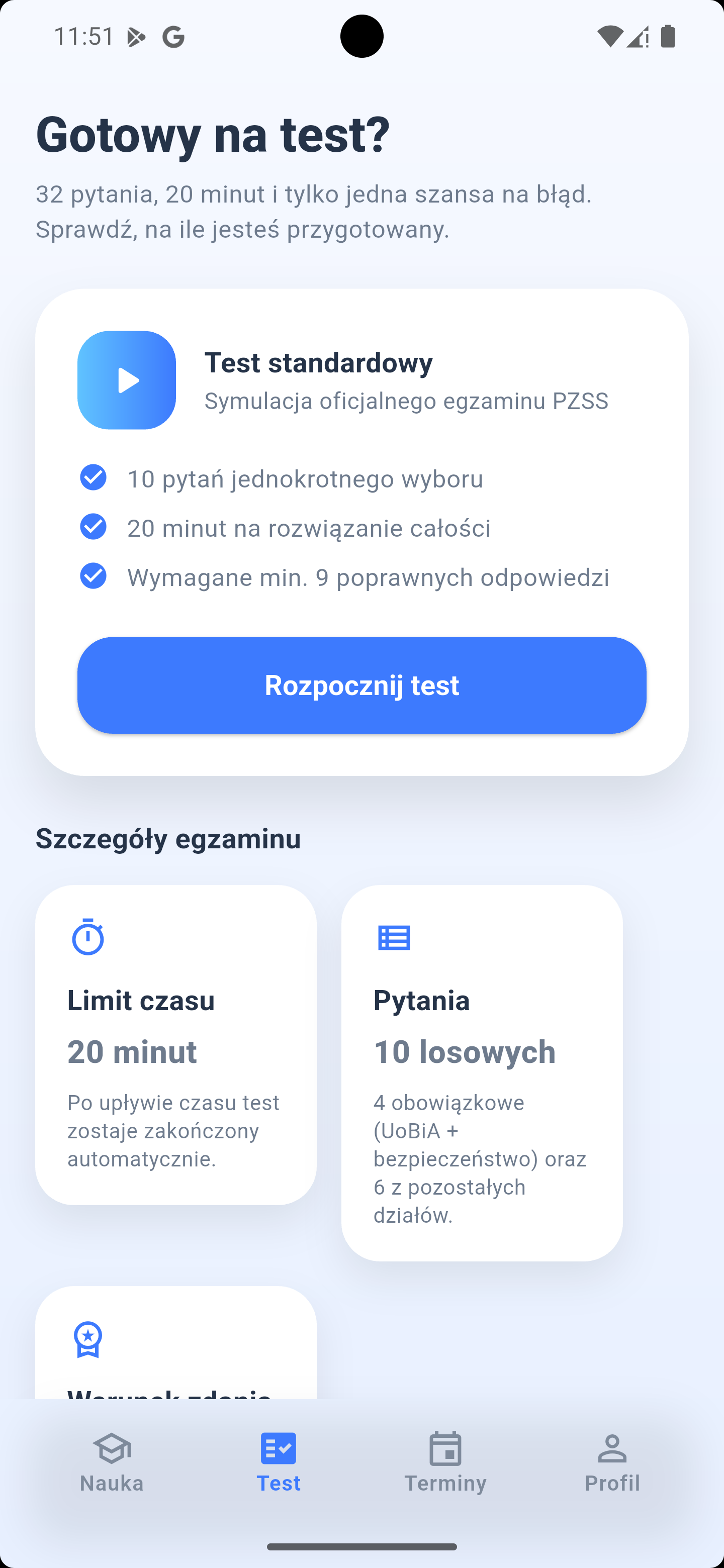
Task: Tap the medal icon on Warunek zdania card
Action: [87, 1340]
